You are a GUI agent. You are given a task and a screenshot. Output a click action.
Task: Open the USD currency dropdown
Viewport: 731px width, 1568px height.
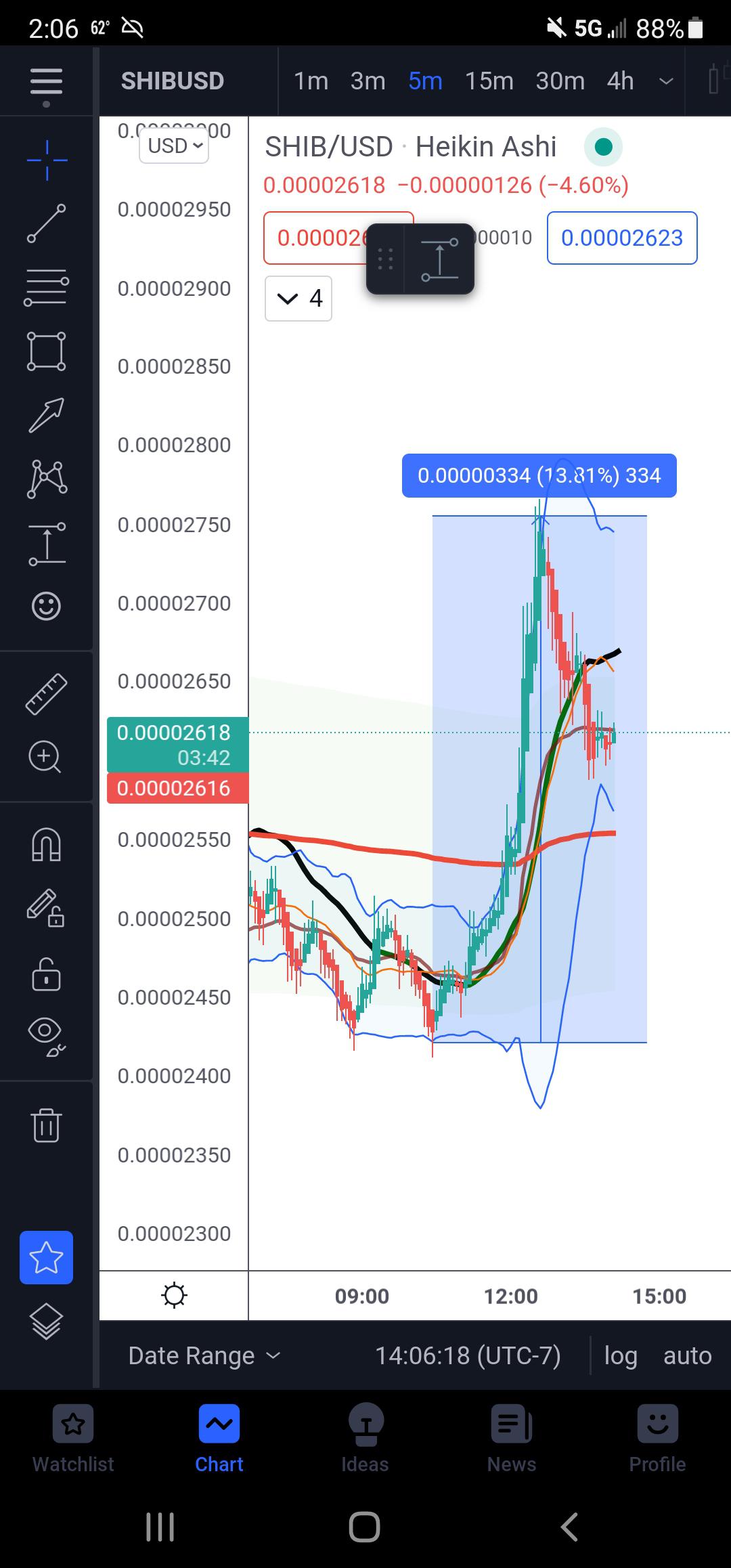pyautogui.click(x=173, y=146)
